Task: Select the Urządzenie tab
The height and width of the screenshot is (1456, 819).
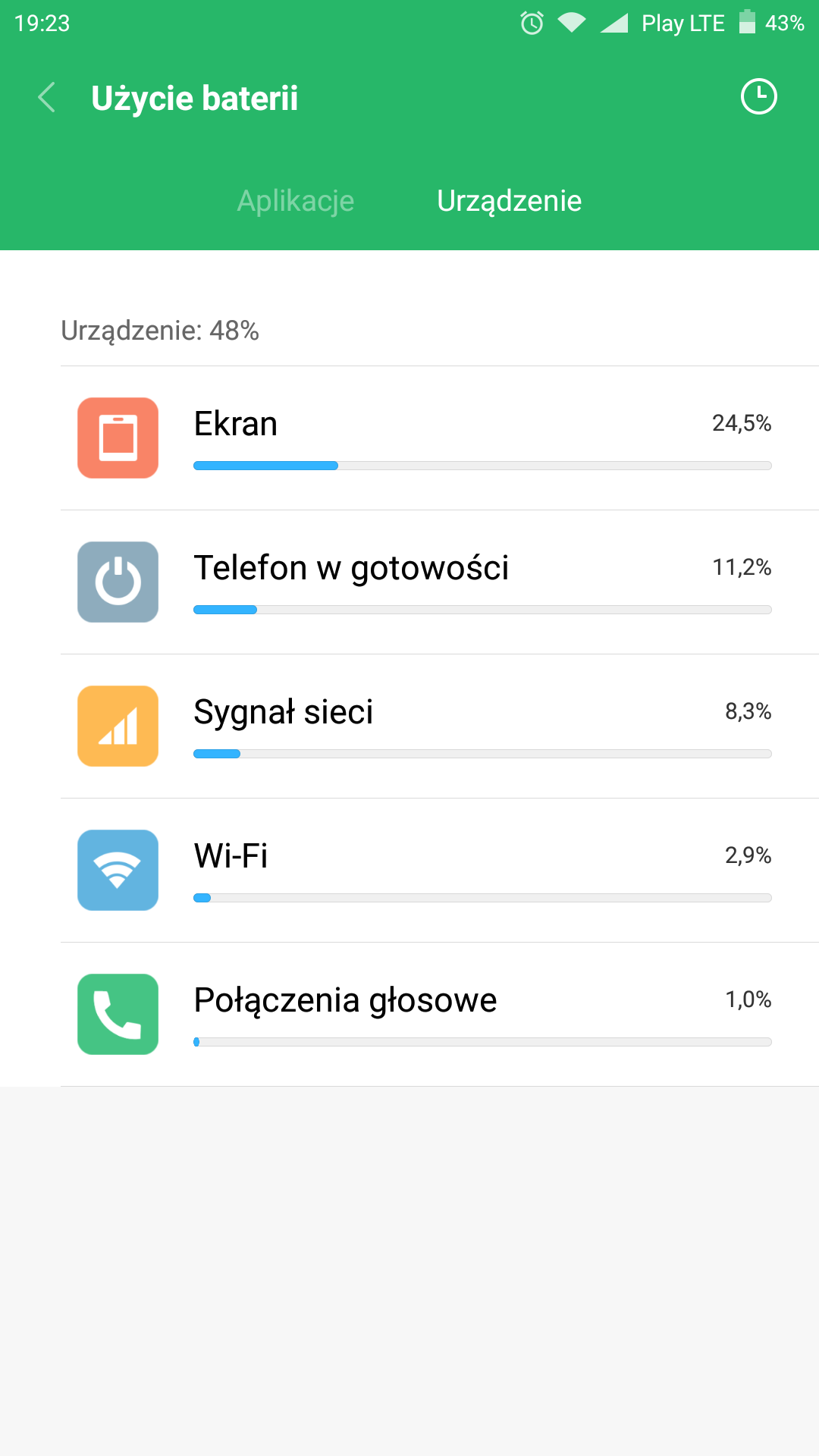Action: click(509, 201)
